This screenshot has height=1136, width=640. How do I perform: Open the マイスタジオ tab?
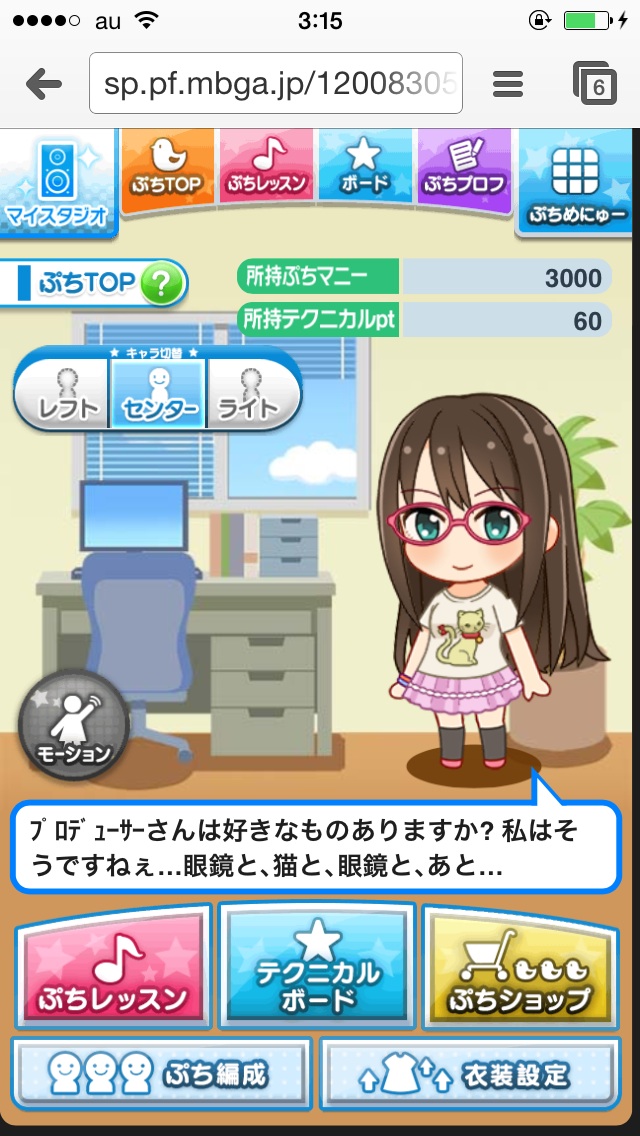pos(58,183)
